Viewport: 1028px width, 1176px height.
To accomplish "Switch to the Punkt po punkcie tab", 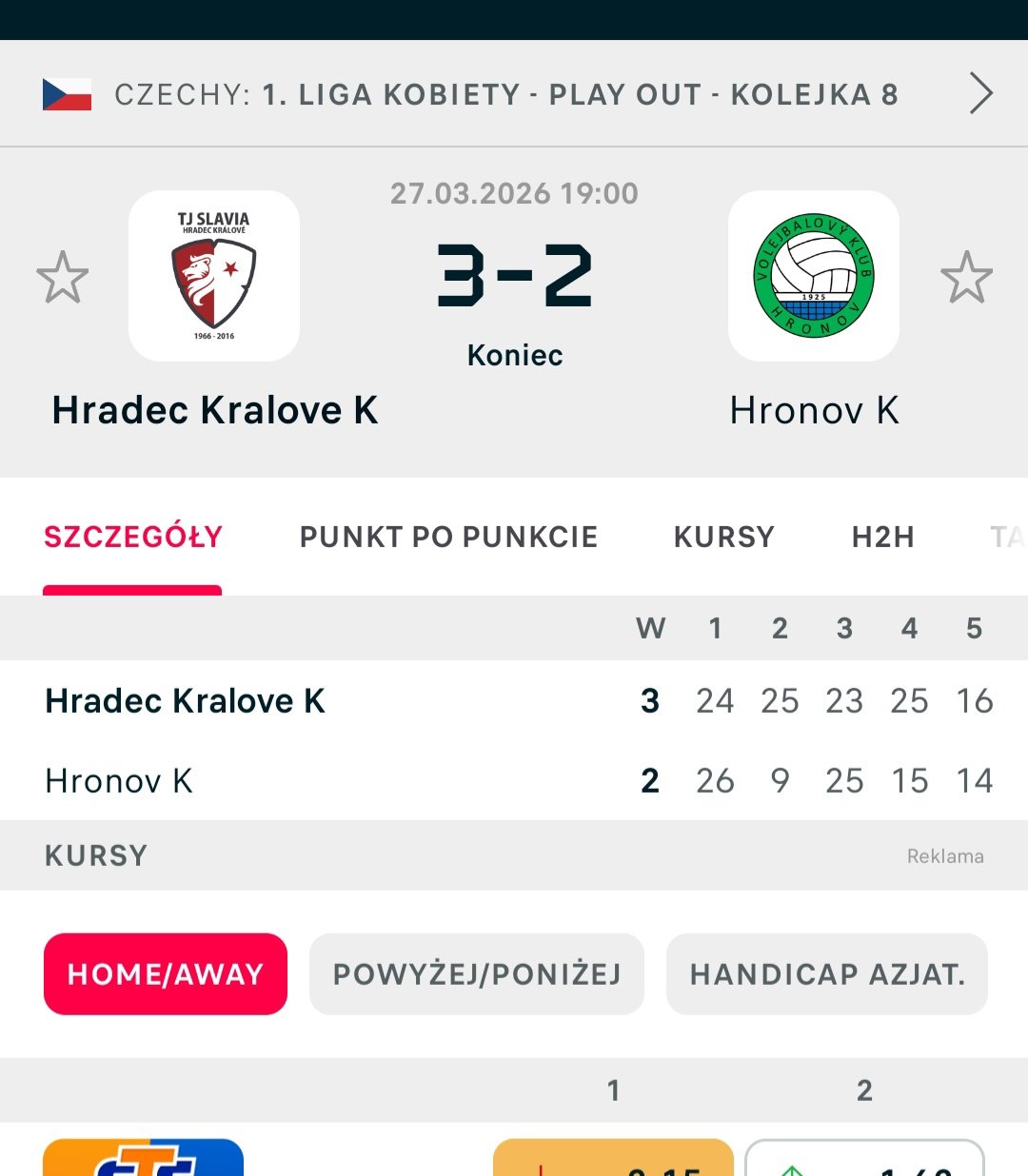I will click(x=448, y=537).
